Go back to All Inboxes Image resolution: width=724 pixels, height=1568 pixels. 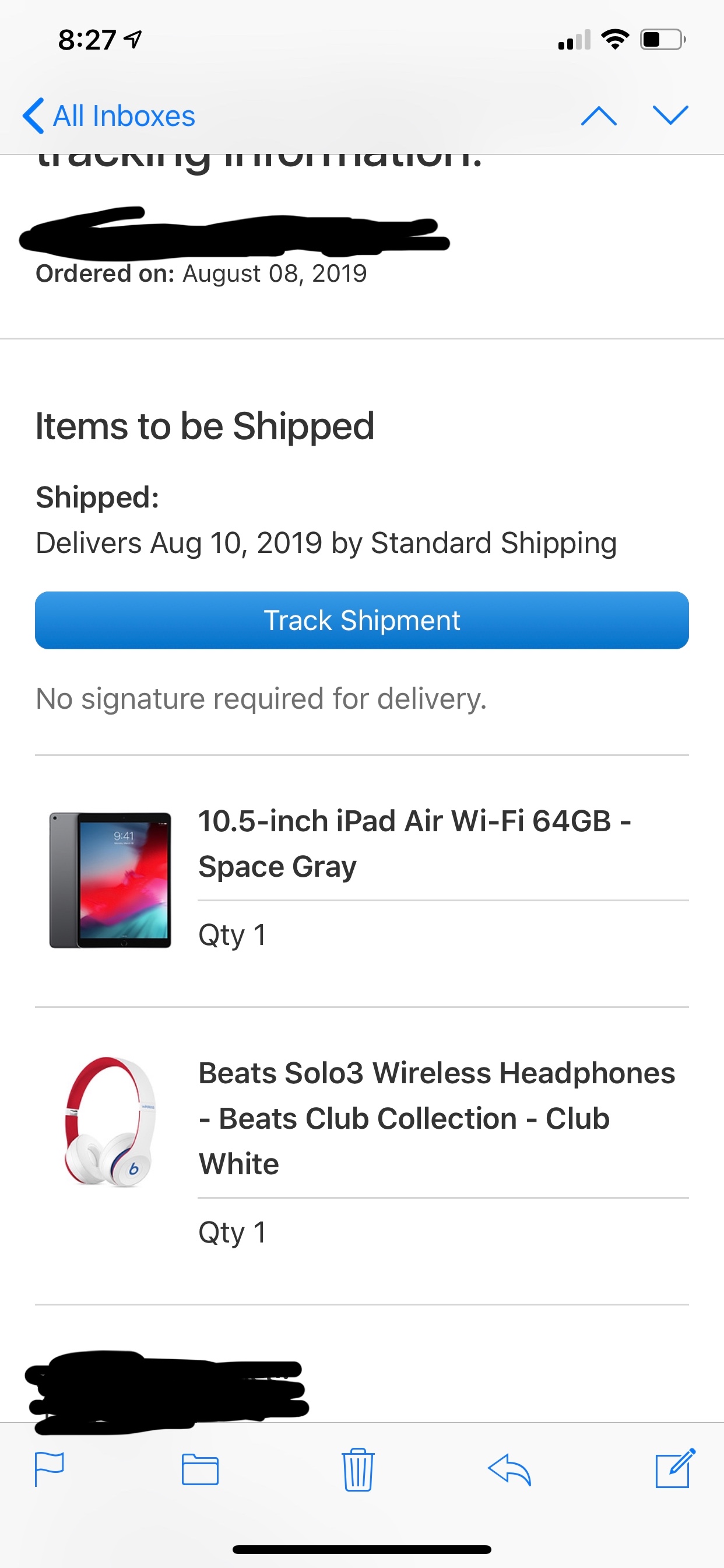coord(109,116)
